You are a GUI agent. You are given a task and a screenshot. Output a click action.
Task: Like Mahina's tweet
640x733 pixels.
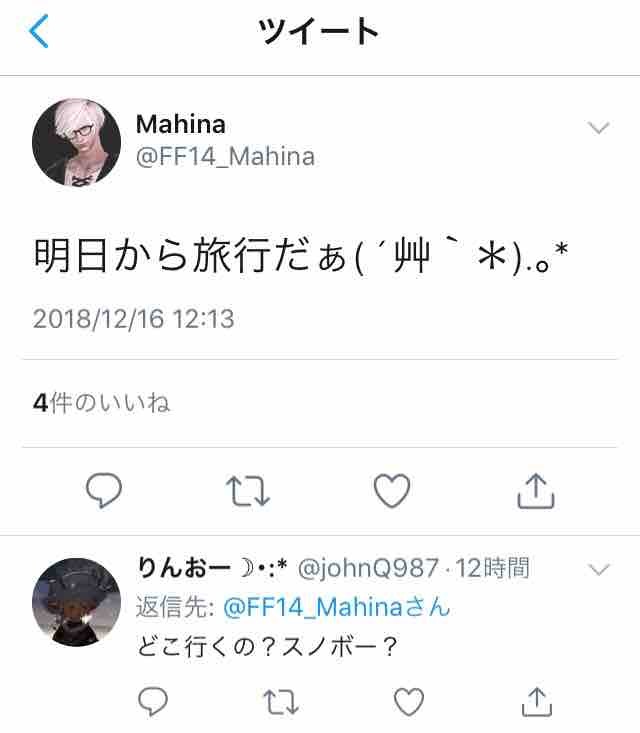coord(392,490)
